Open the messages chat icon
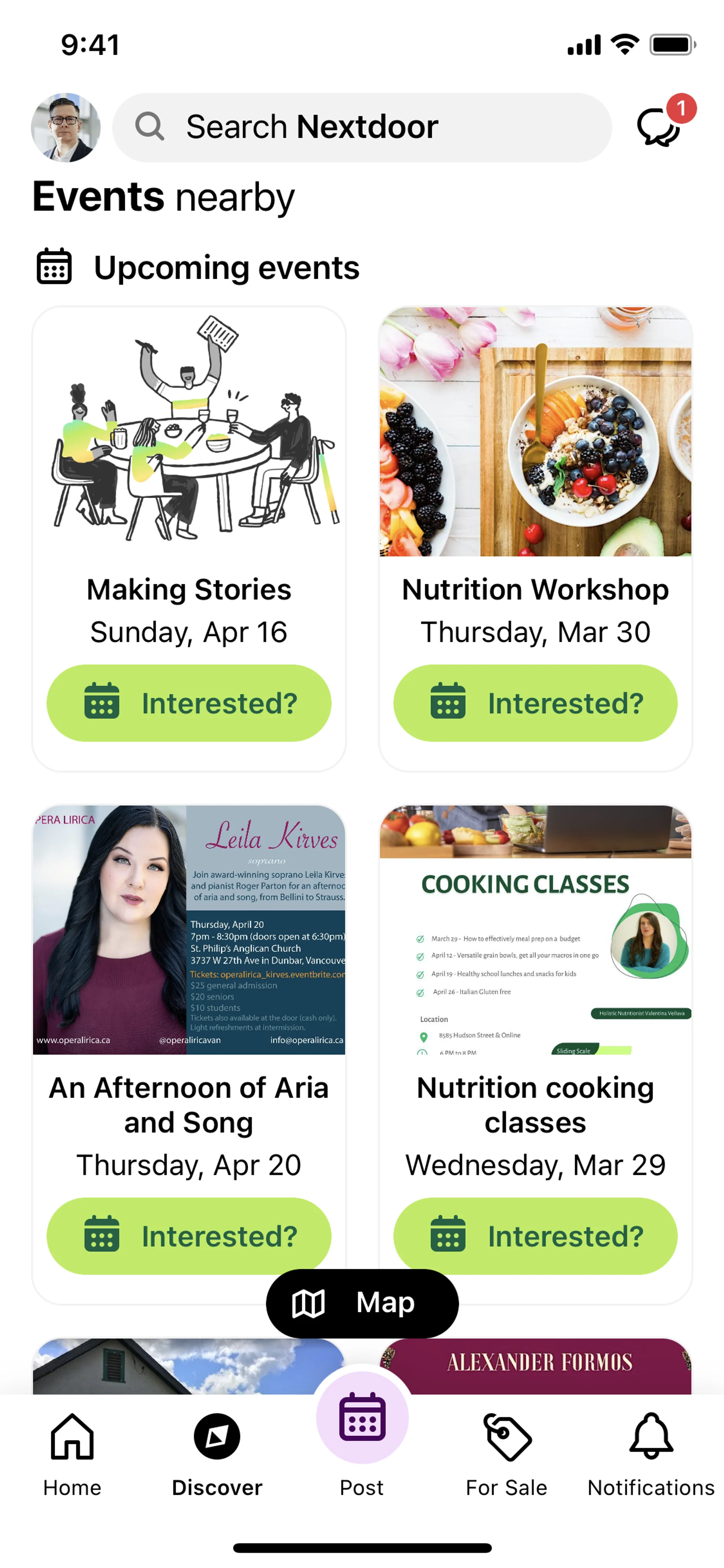The image size is (724, 1568). [x=660, y=126]
